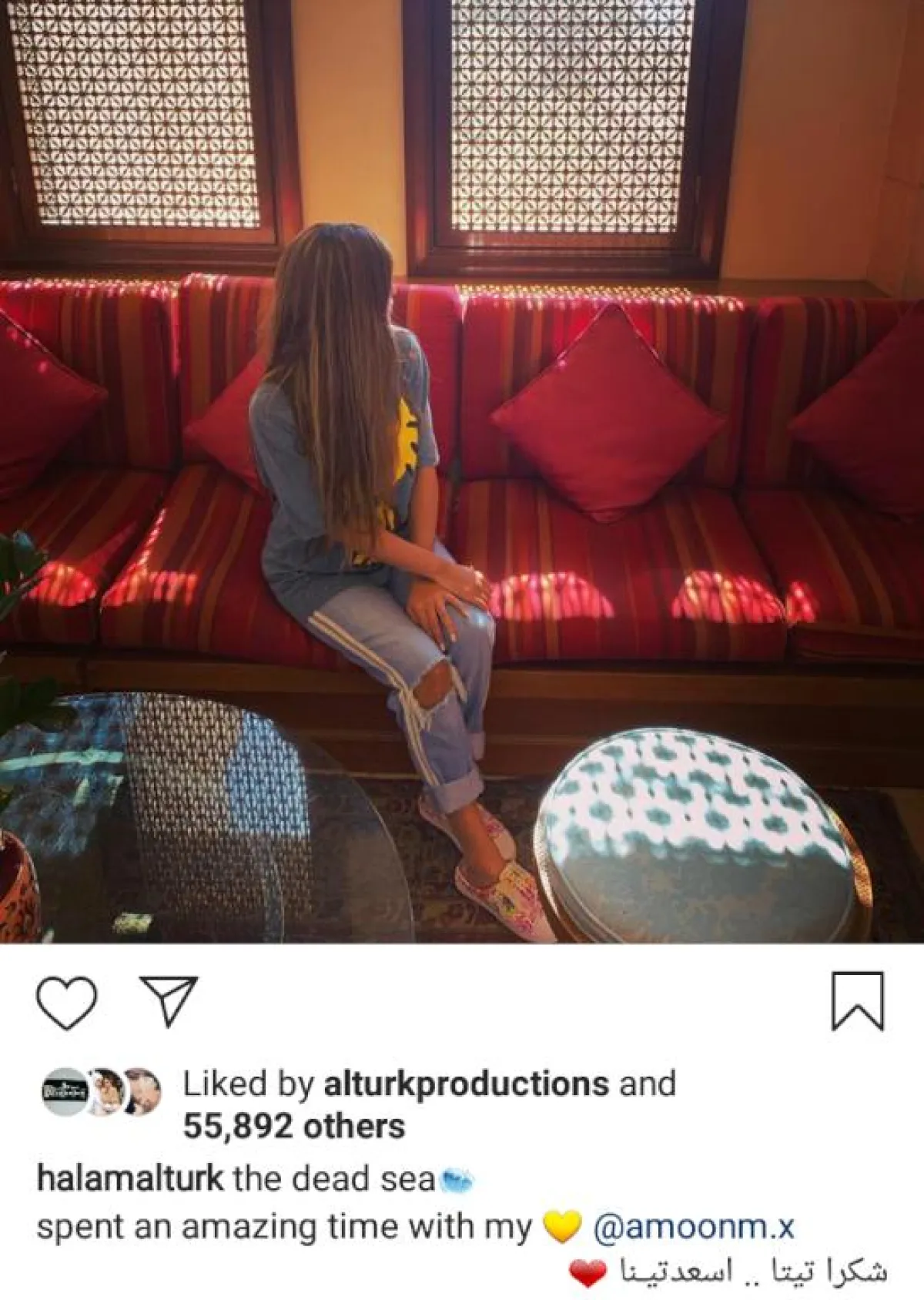Open alturkproductions profile from the likes line
Image resolution: width=924 pixels, height=1300 pixels.
[466, 1084]
